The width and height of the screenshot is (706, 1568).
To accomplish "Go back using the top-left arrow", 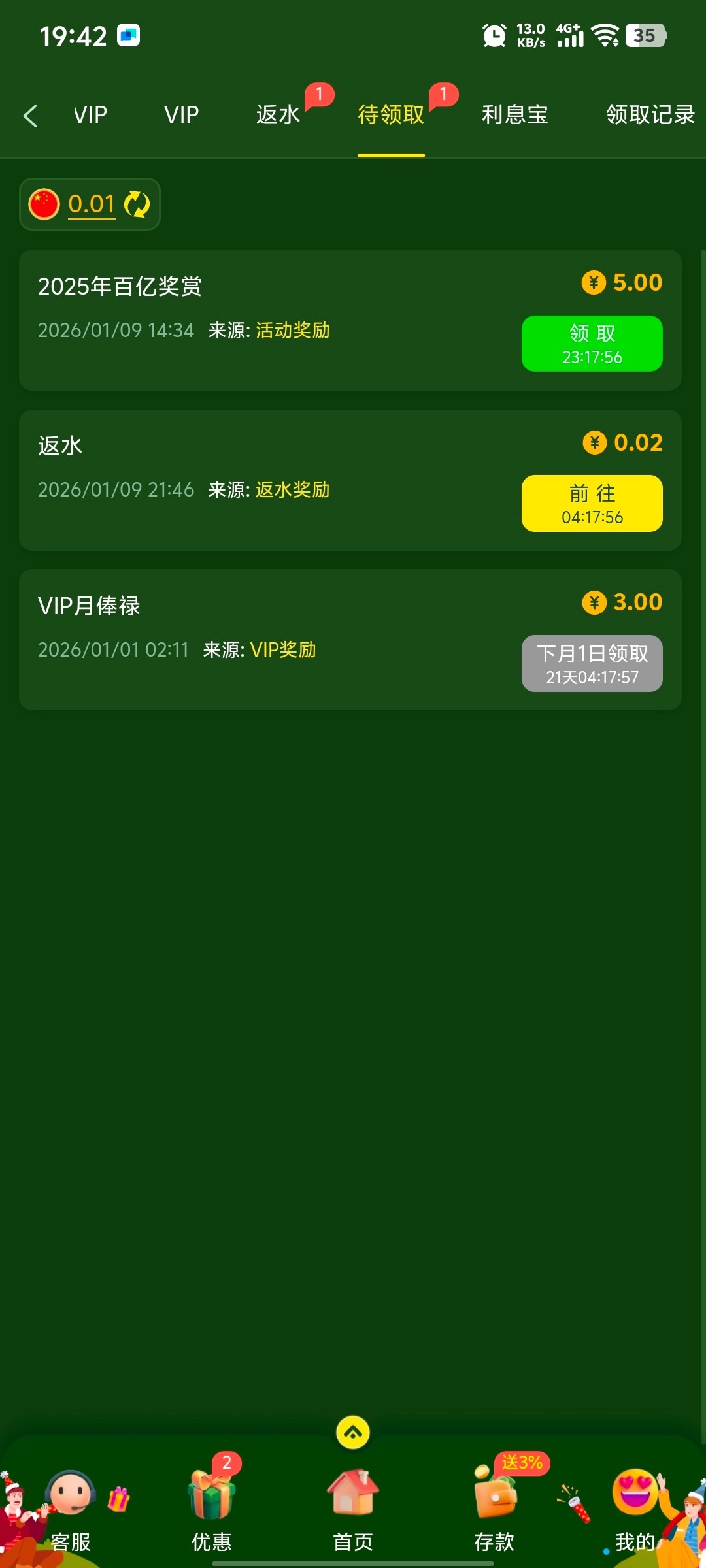I will click(x=30, y=116).
